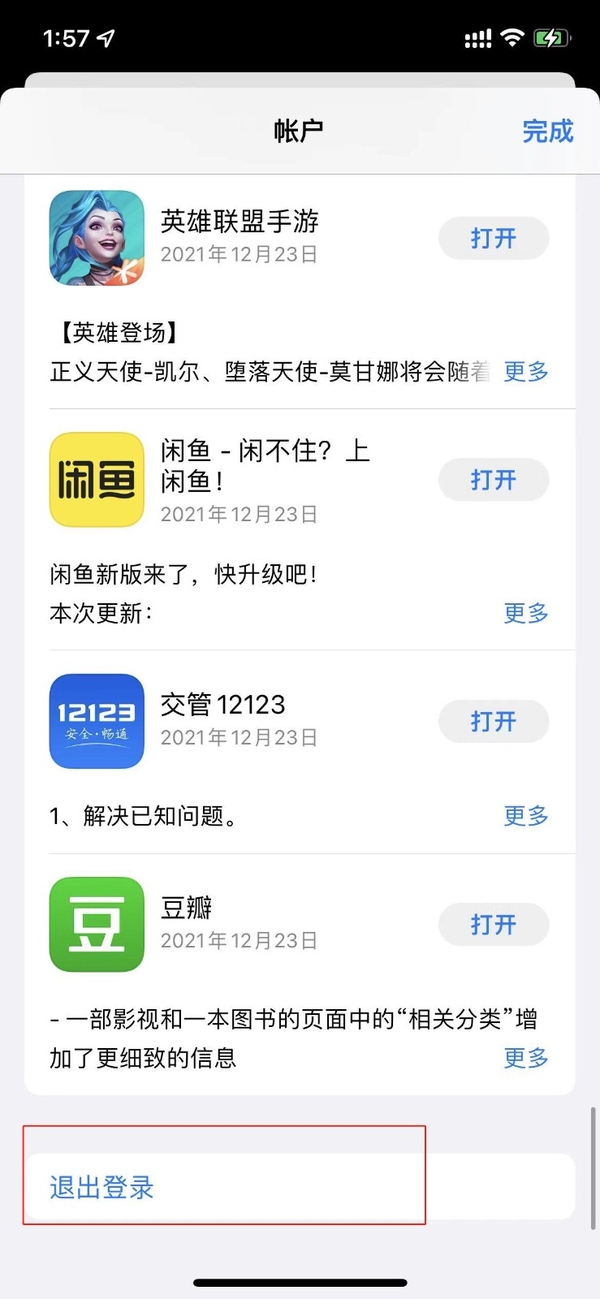600x1299 pixels.
Task: Sign out by tapping 退出登录
Action: [102, 1188]
